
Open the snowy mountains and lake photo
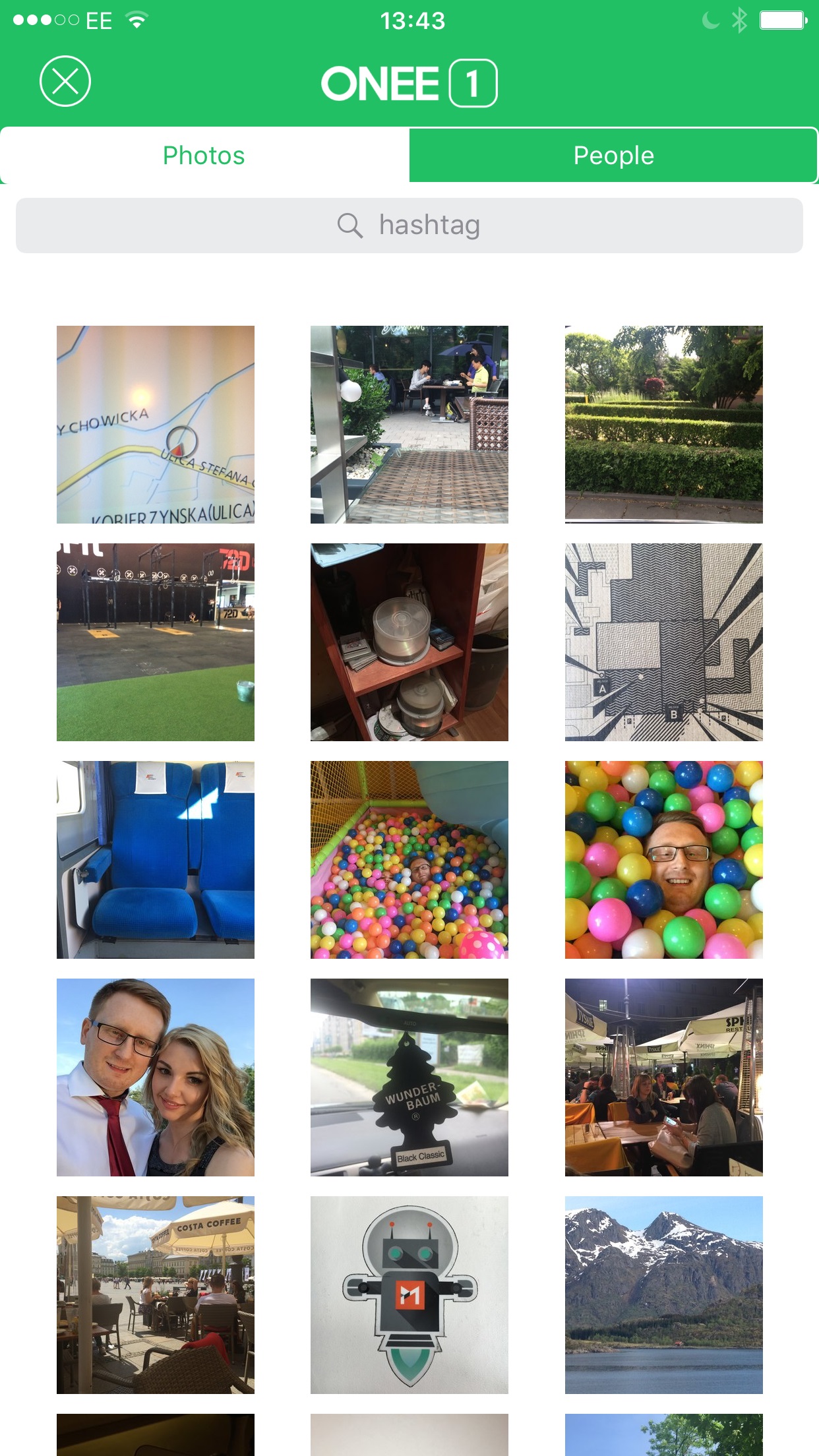(x=663, y=1295)
